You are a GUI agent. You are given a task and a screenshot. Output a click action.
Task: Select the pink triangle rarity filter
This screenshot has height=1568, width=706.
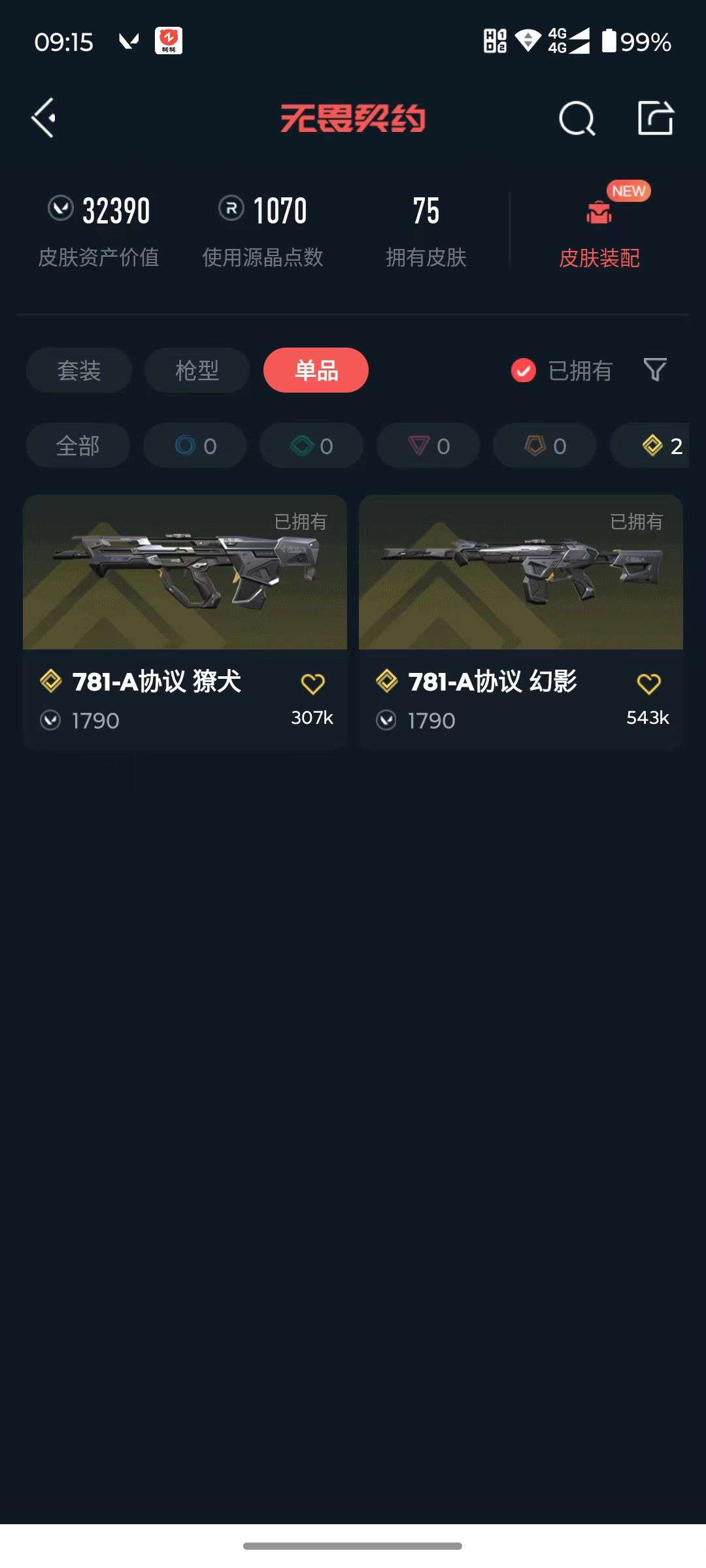coord(427,446)
